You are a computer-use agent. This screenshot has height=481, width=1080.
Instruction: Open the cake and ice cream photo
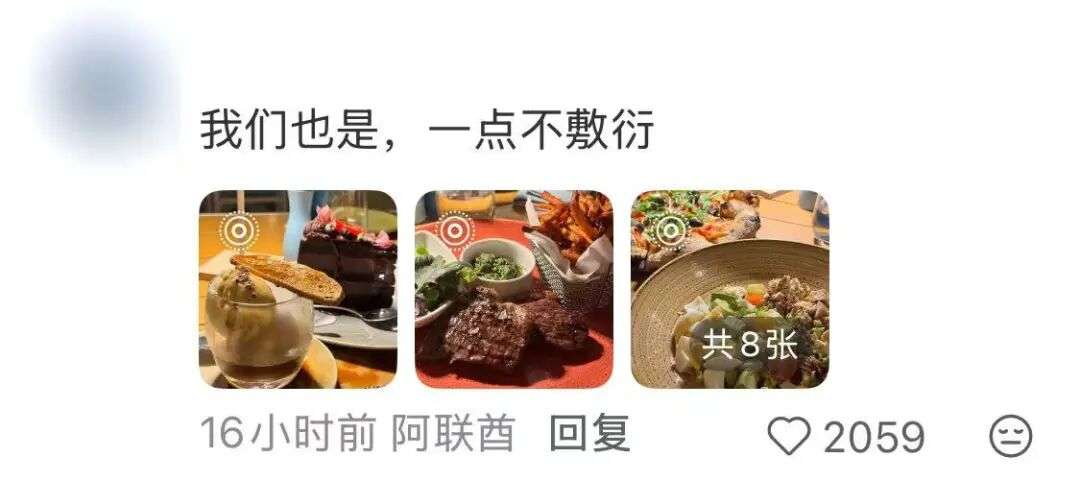click(298, 289)
